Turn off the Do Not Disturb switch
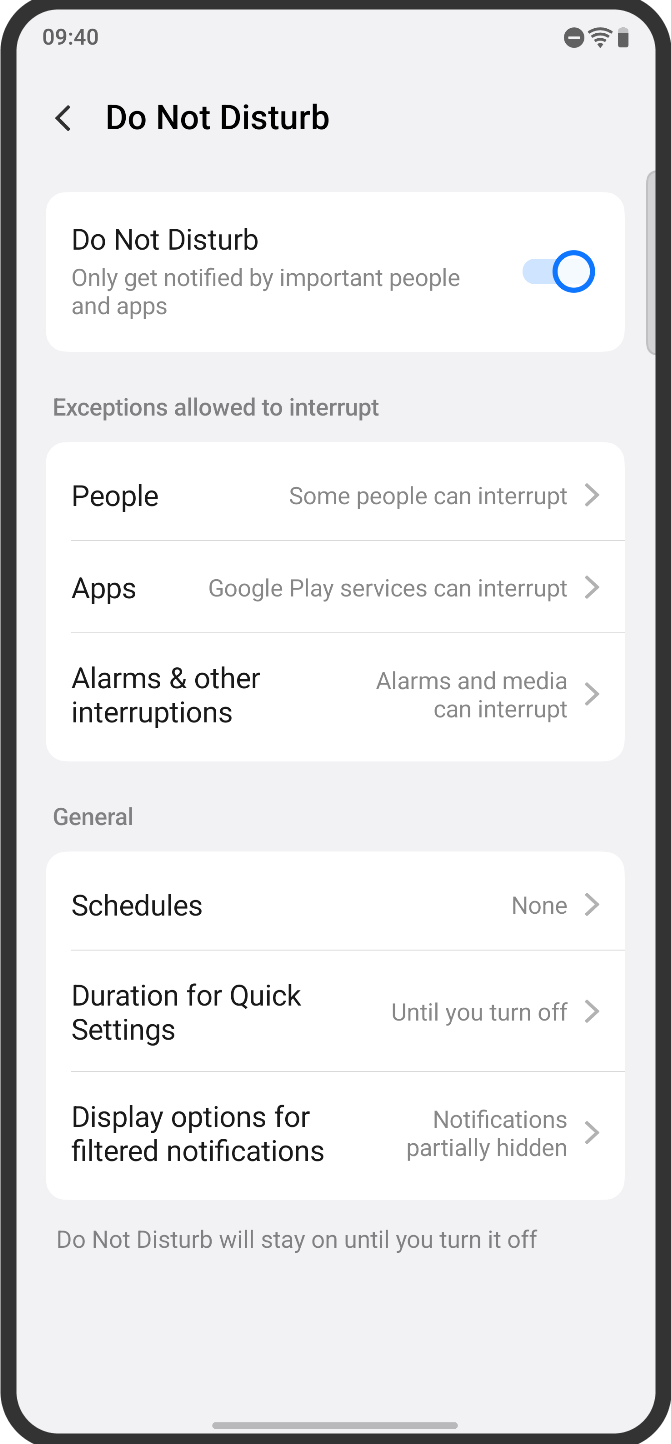The image size is (671, 1444). pos(558,272)
